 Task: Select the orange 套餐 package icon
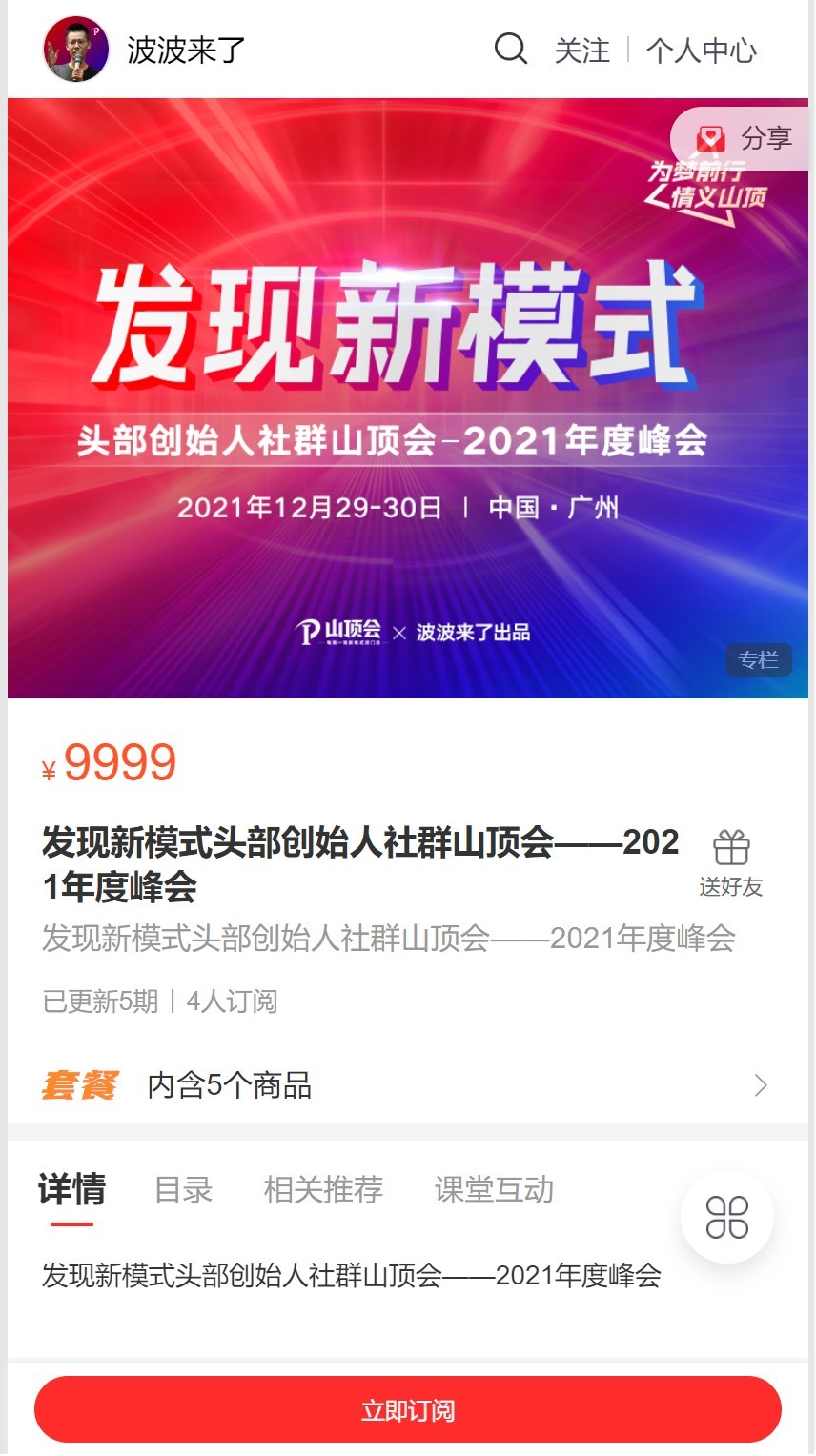click(x=81, y=1084)
